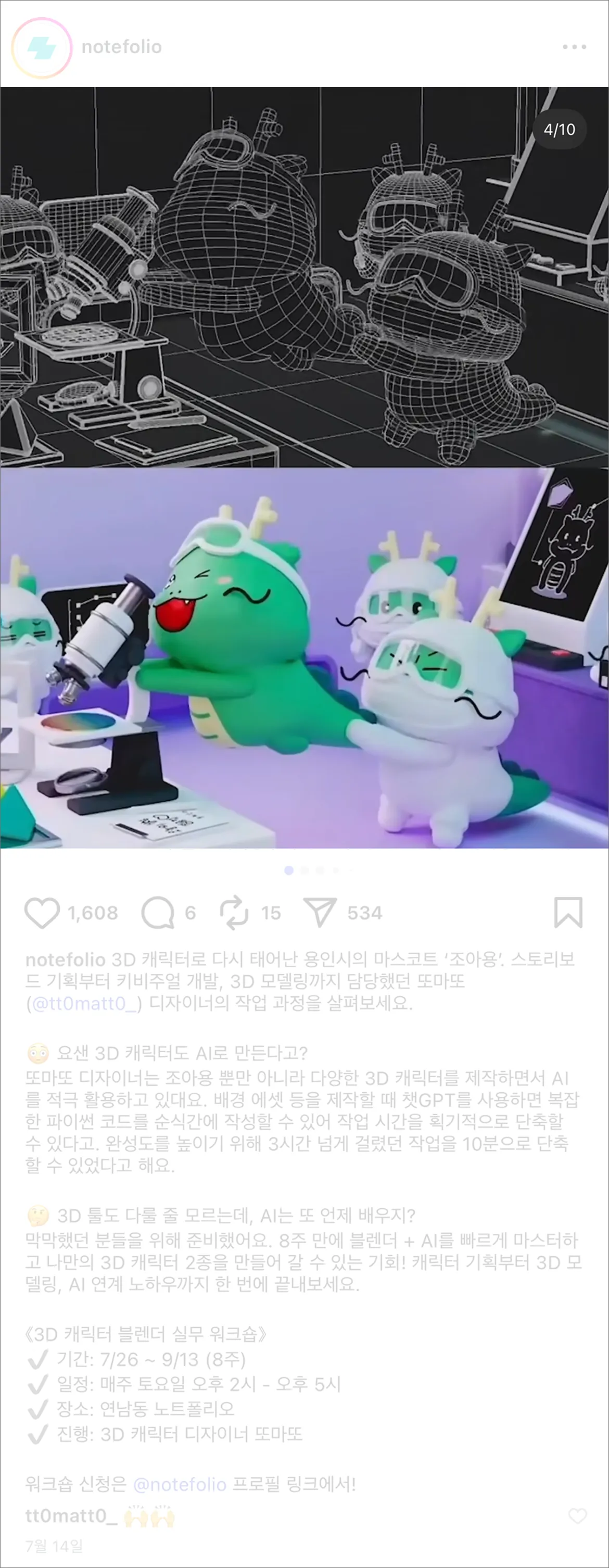Tap the dragon character post image
This screenshot has height=1568, width=609.
pyautogui.click(x=304, y=467)
